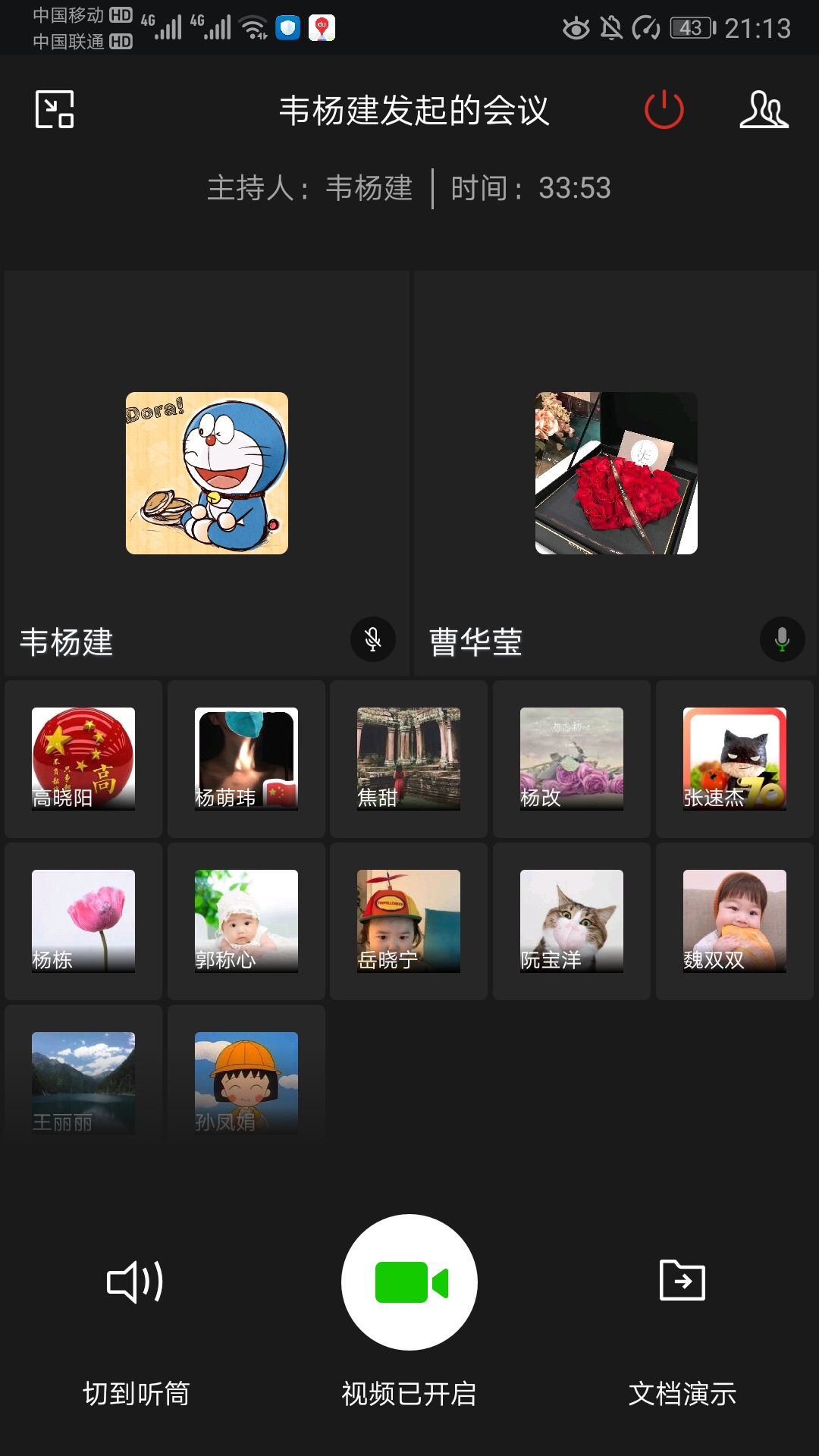Open participant 张速杰's tile

click(x=734, y=758)
